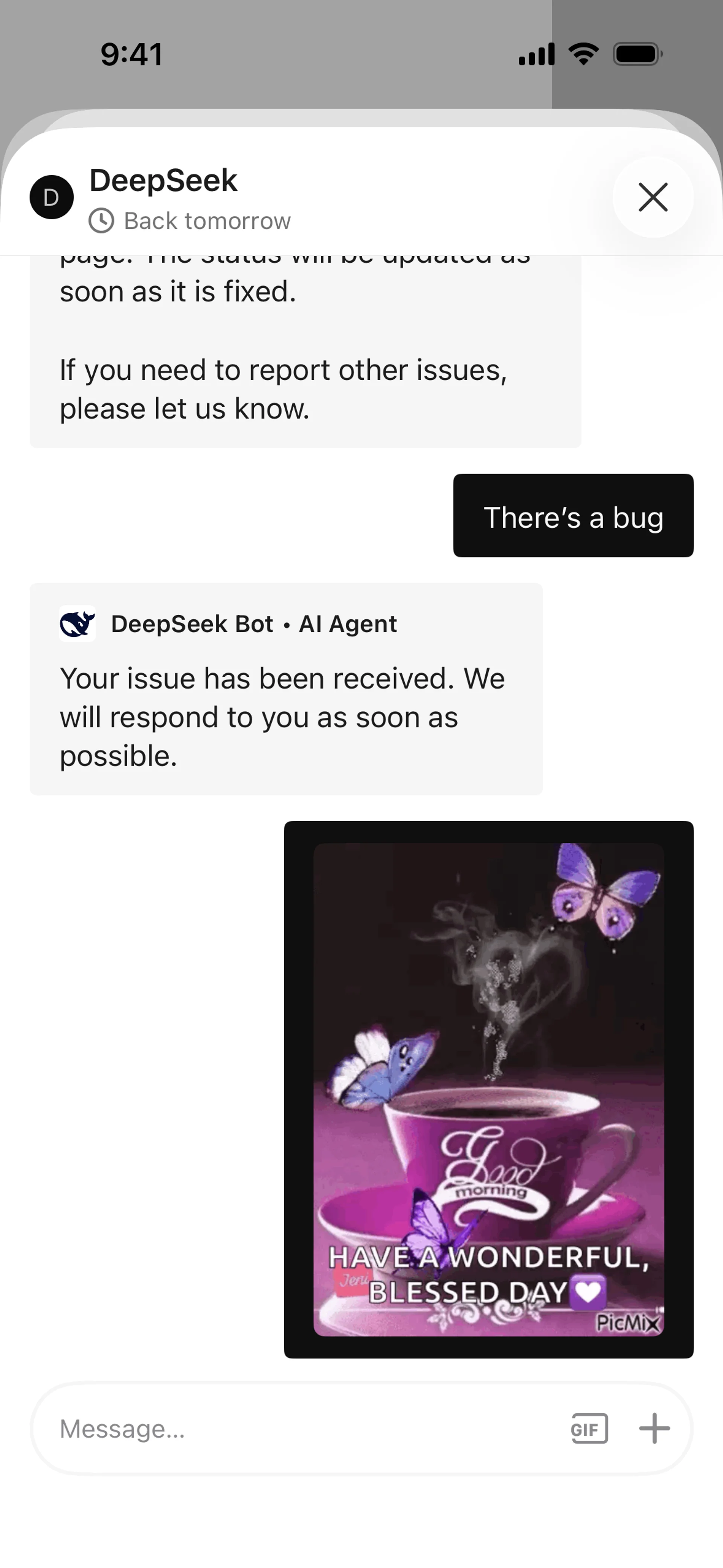Image resolution: width=723 pixels, height=1568 pixels.
Task: Open the sent Good Morning GIF
Action: pos(489,1090)
